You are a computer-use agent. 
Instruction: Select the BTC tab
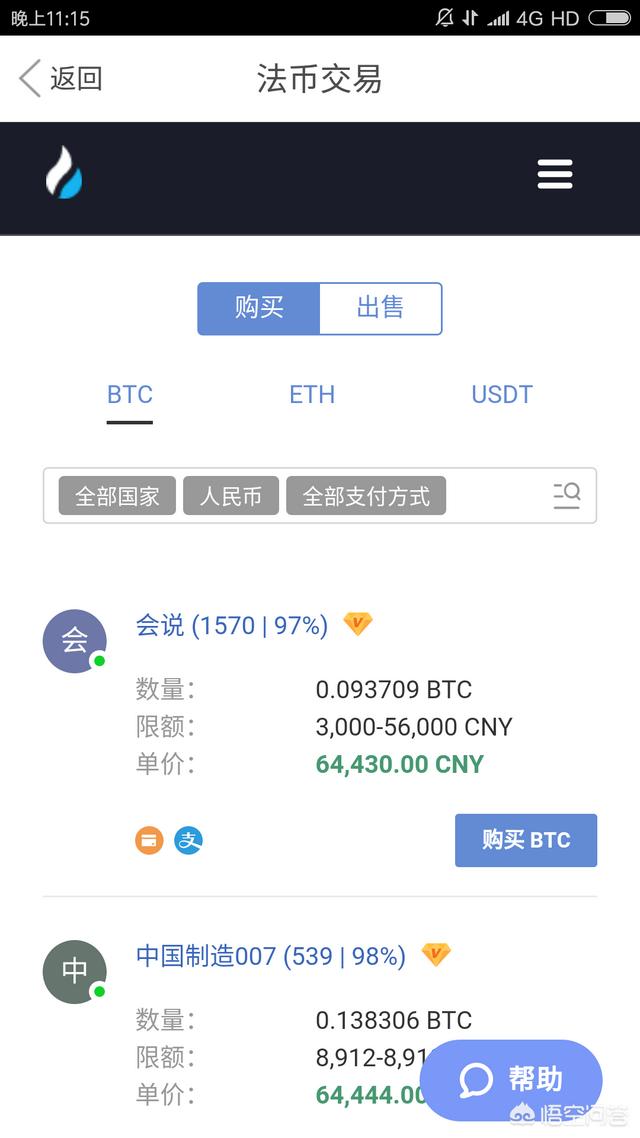point(130,394)
